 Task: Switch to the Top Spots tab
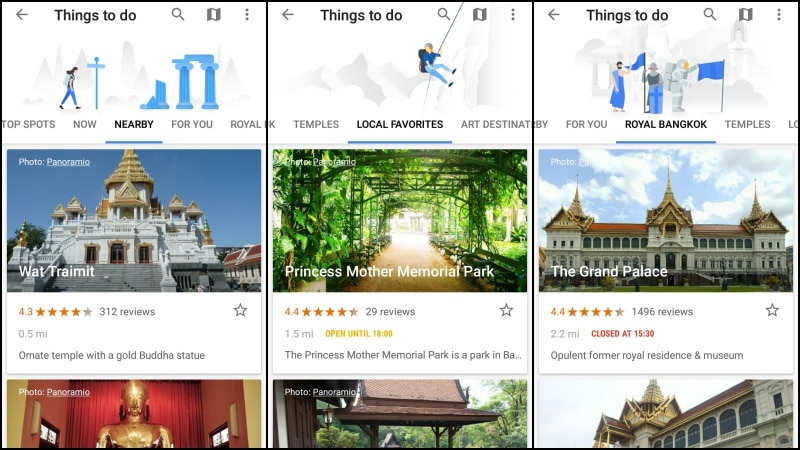[x=28, y=125]
